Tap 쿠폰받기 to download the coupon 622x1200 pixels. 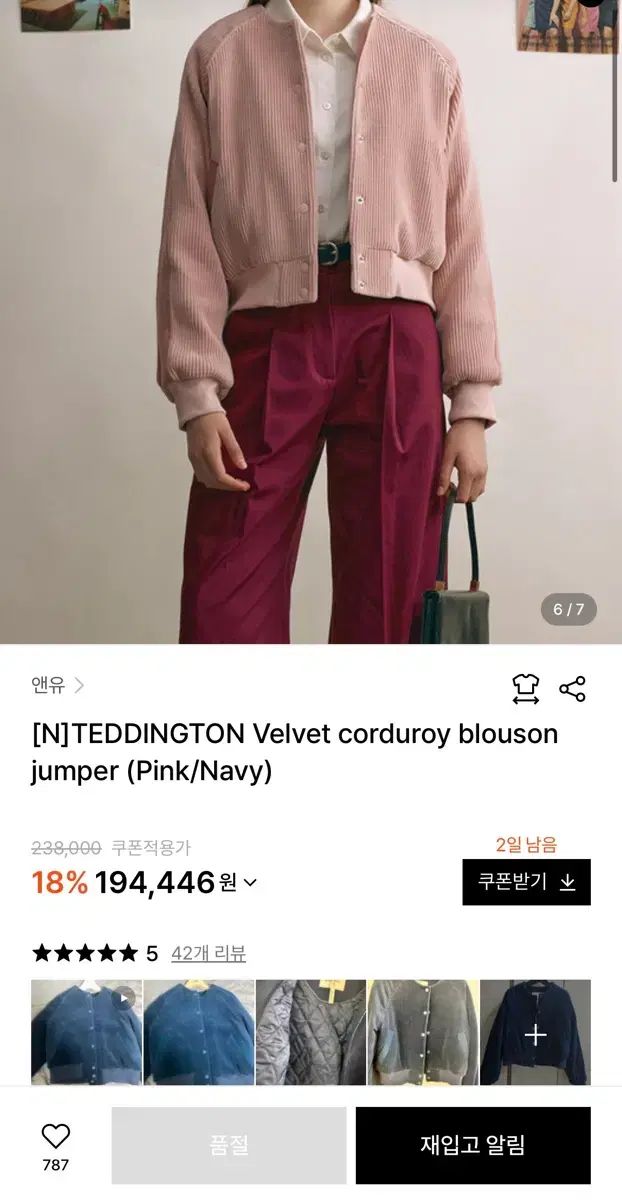[526, 882]
